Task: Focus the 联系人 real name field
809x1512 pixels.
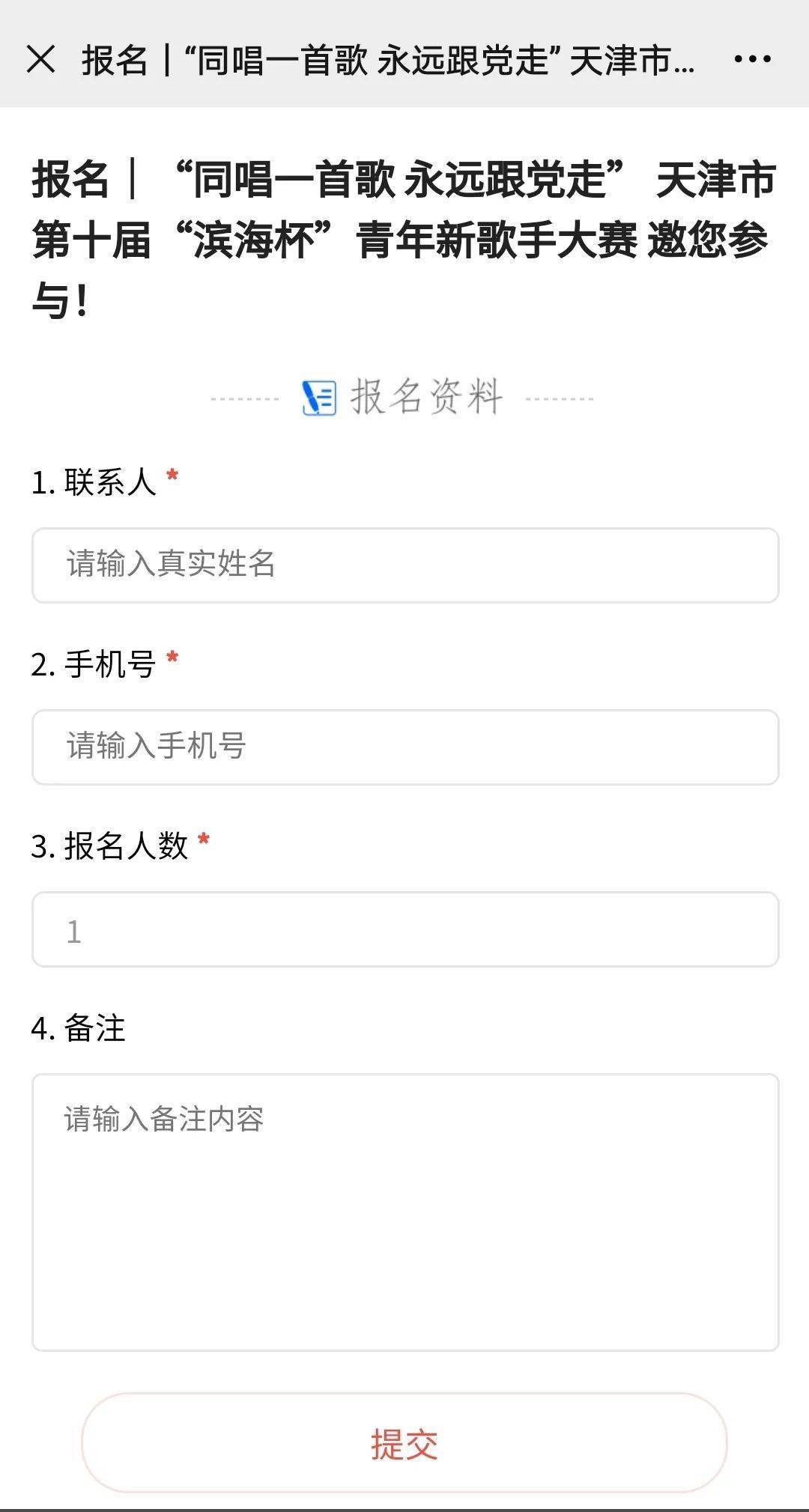Action: point(404,565)
